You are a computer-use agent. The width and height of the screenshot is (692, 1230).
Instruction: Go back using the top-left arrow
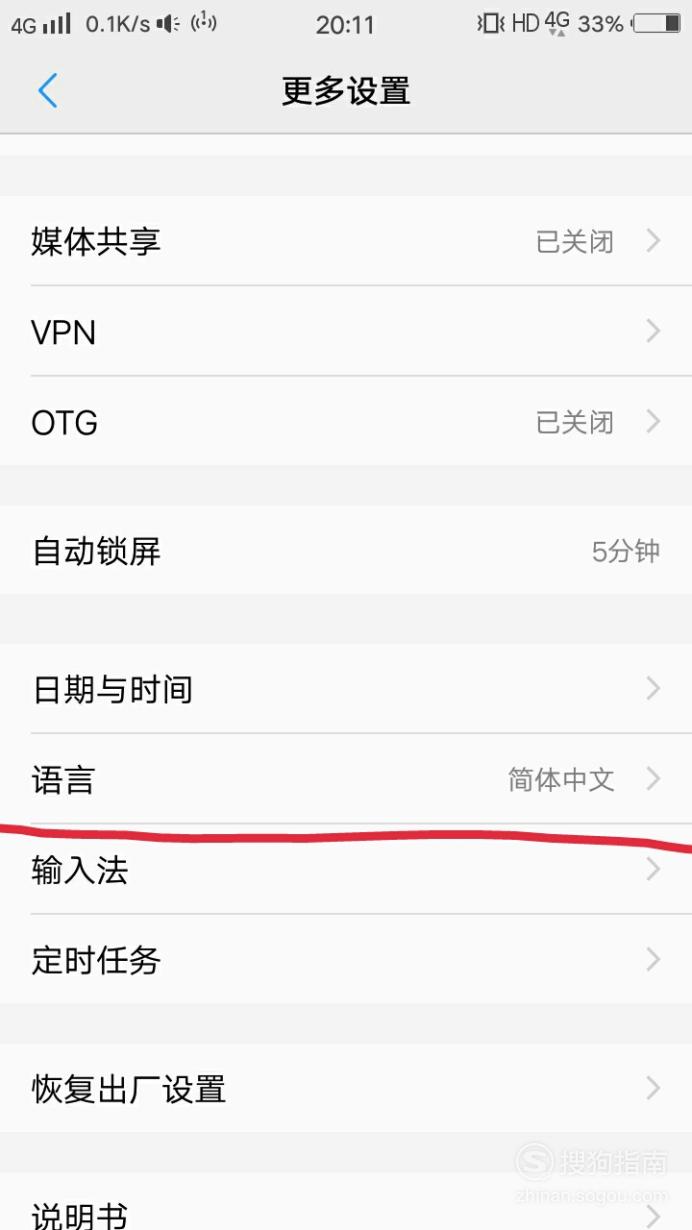coord(47,91)
